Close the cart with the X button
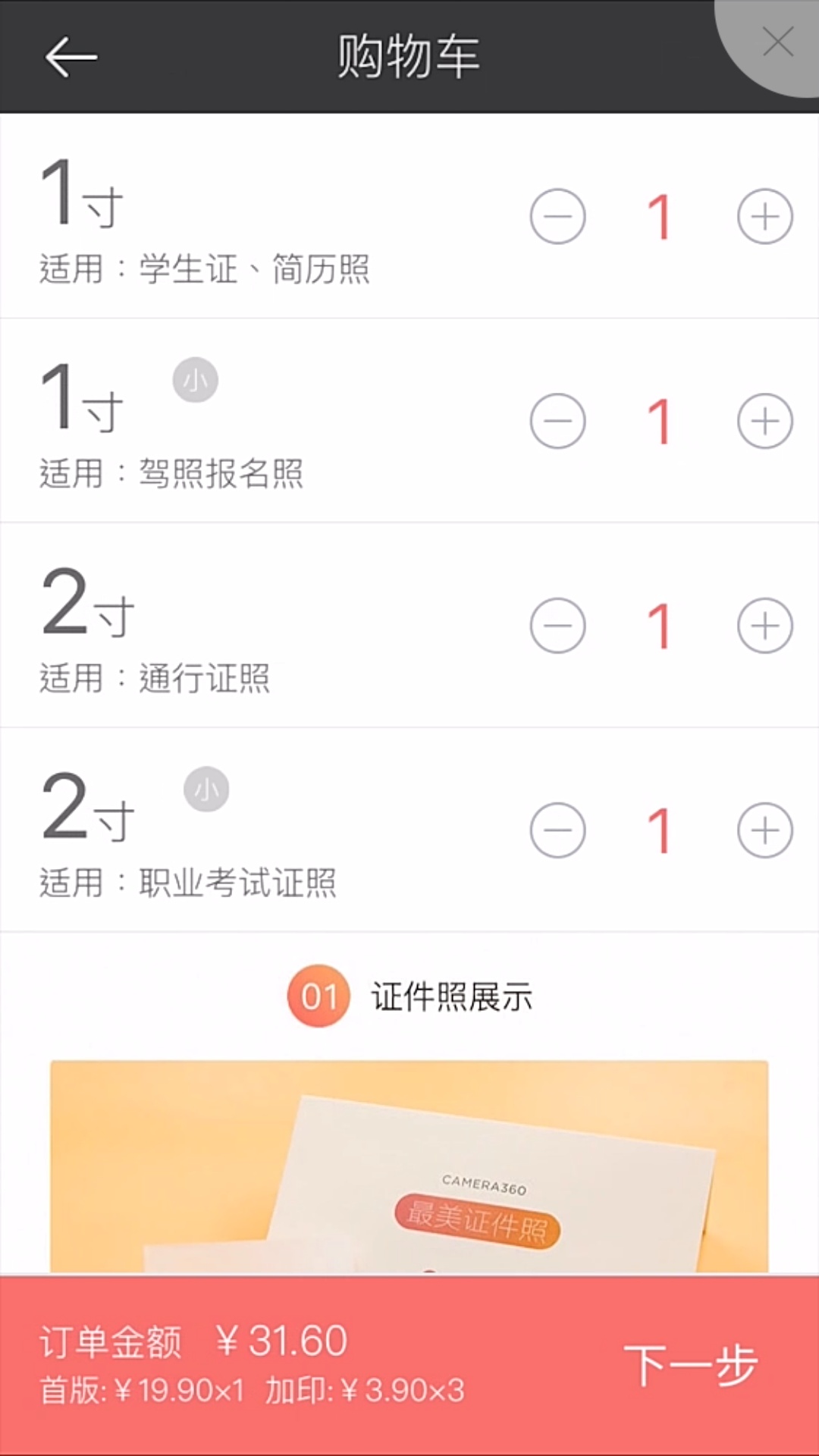Screen dimensions: 819x1456 click(x=778, y=42)
